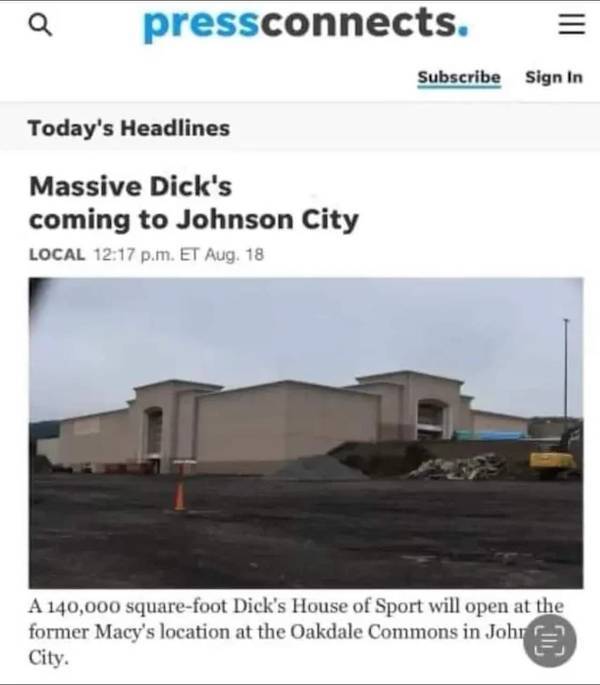The image size is (600, 685).
Task: Tap the floating scan text button
Action: tap(549, 641)
